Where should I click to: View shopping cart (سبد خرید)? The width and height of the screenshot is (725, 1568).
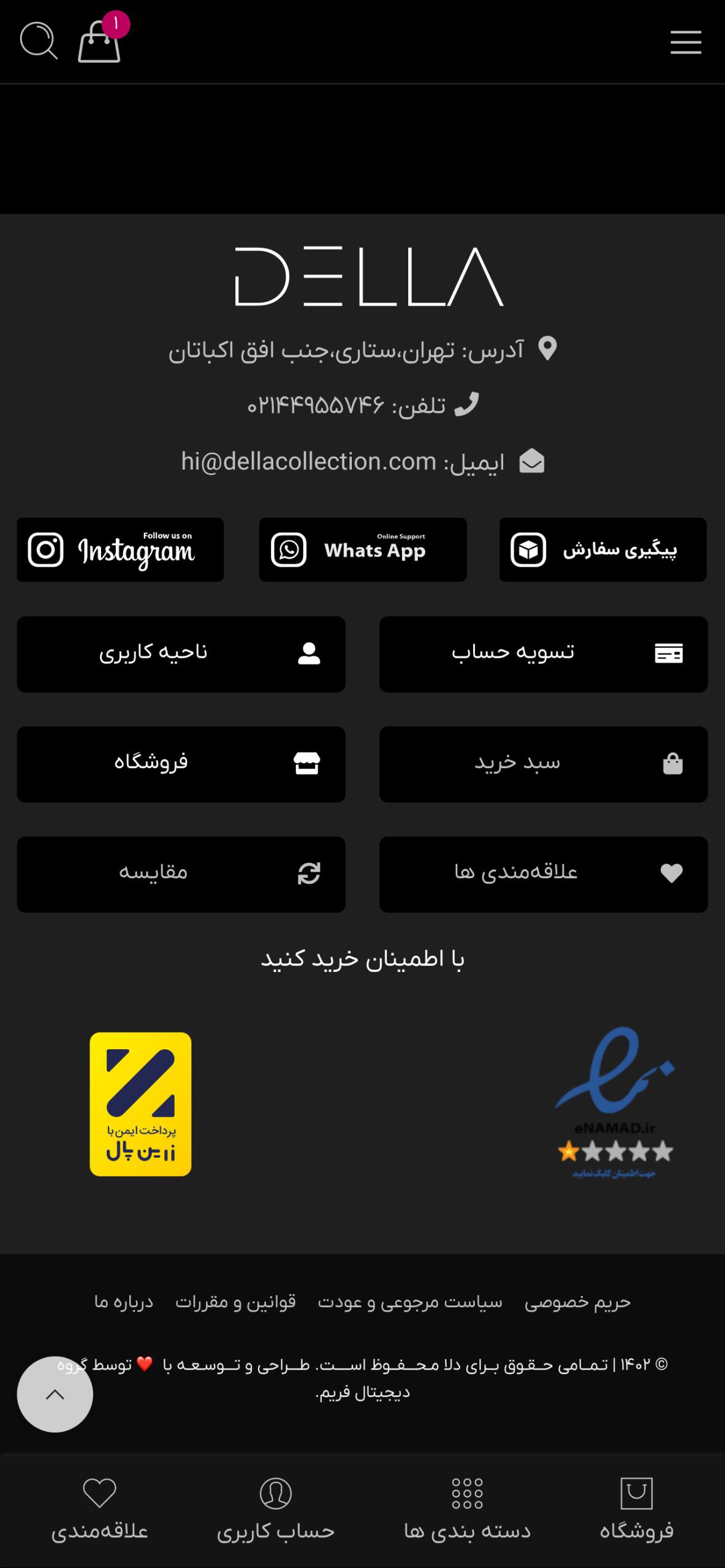(544, 764)
